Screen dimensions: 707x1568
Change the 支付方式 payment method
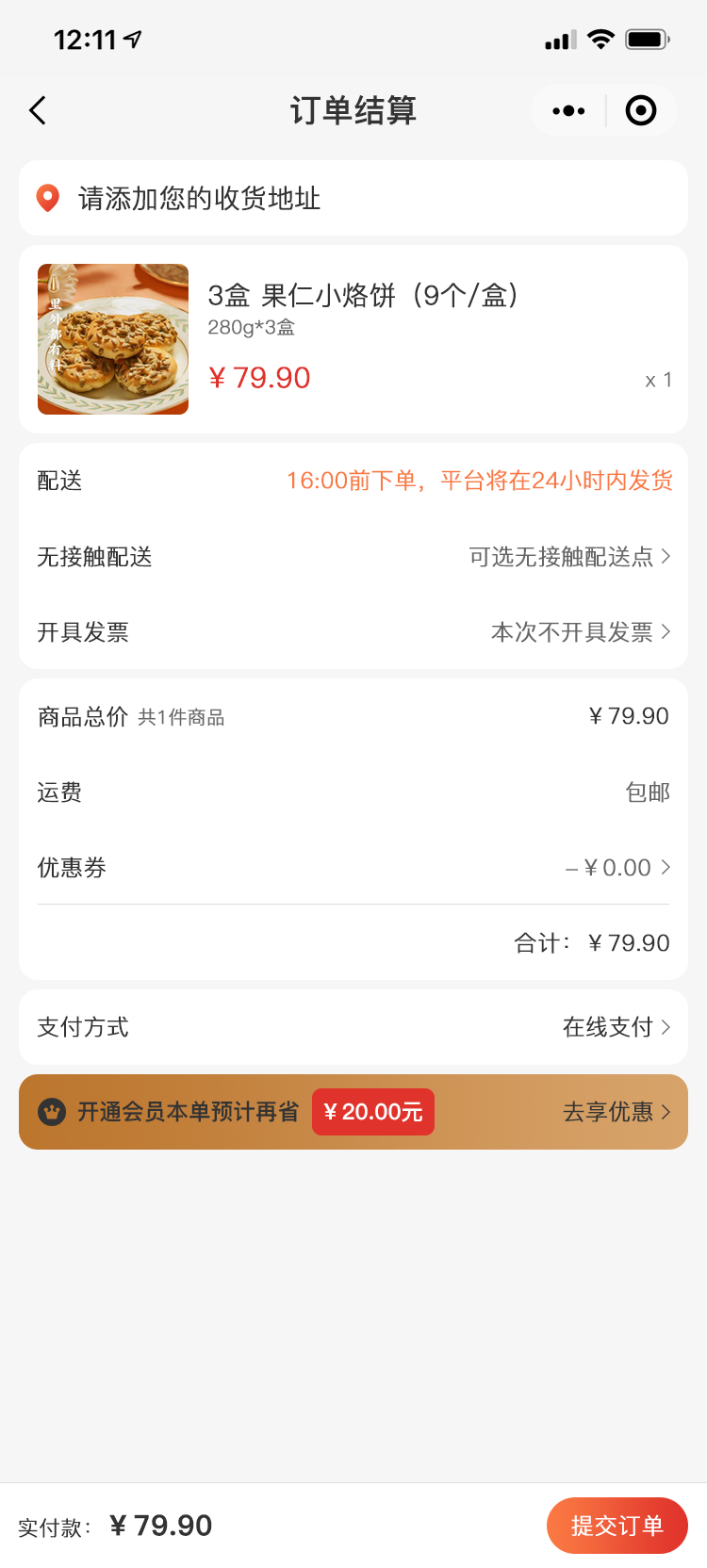[616, 1027]
